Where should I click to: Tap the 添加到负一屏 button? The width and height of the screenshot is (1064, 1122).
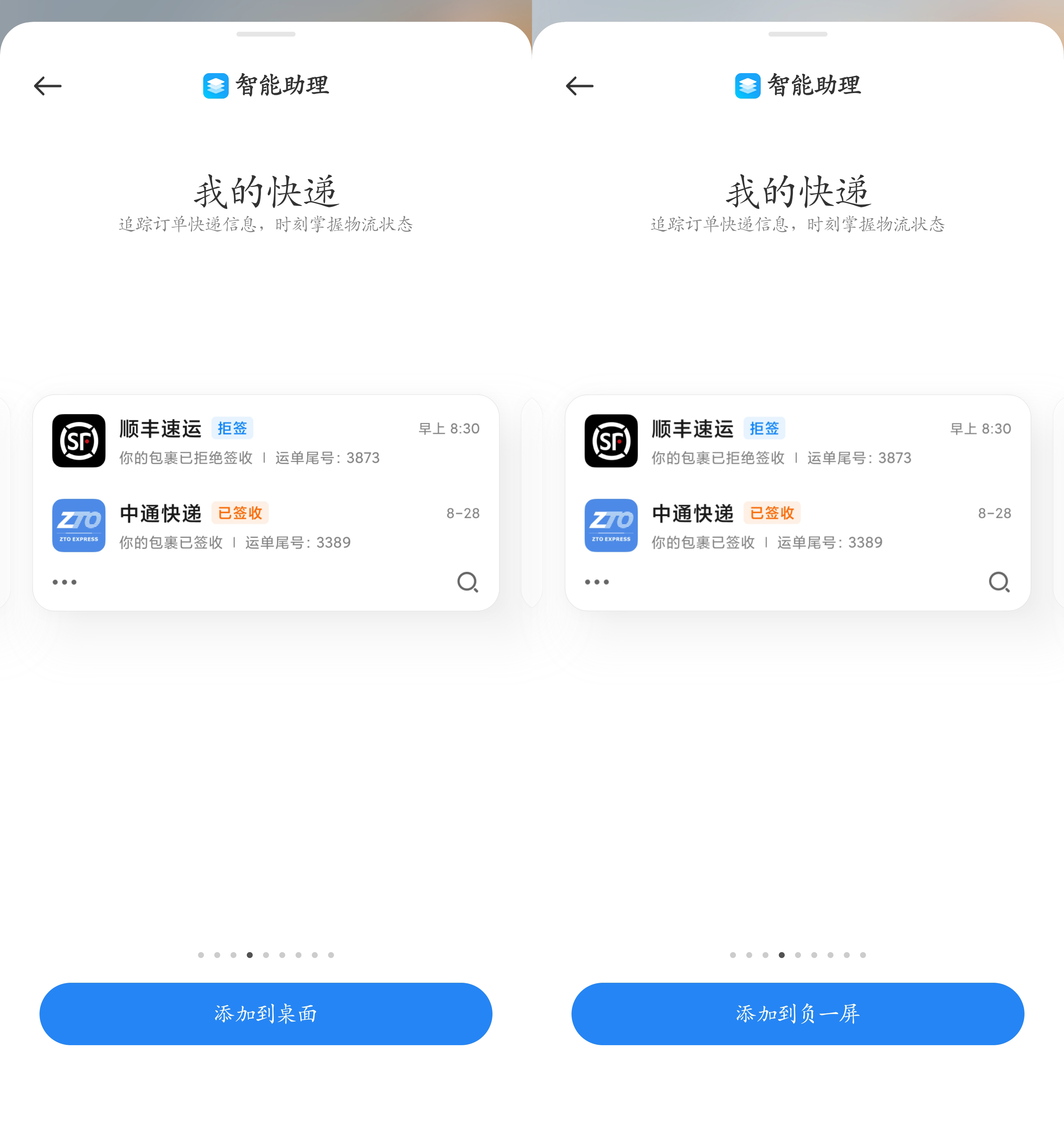click(797, 1013)
